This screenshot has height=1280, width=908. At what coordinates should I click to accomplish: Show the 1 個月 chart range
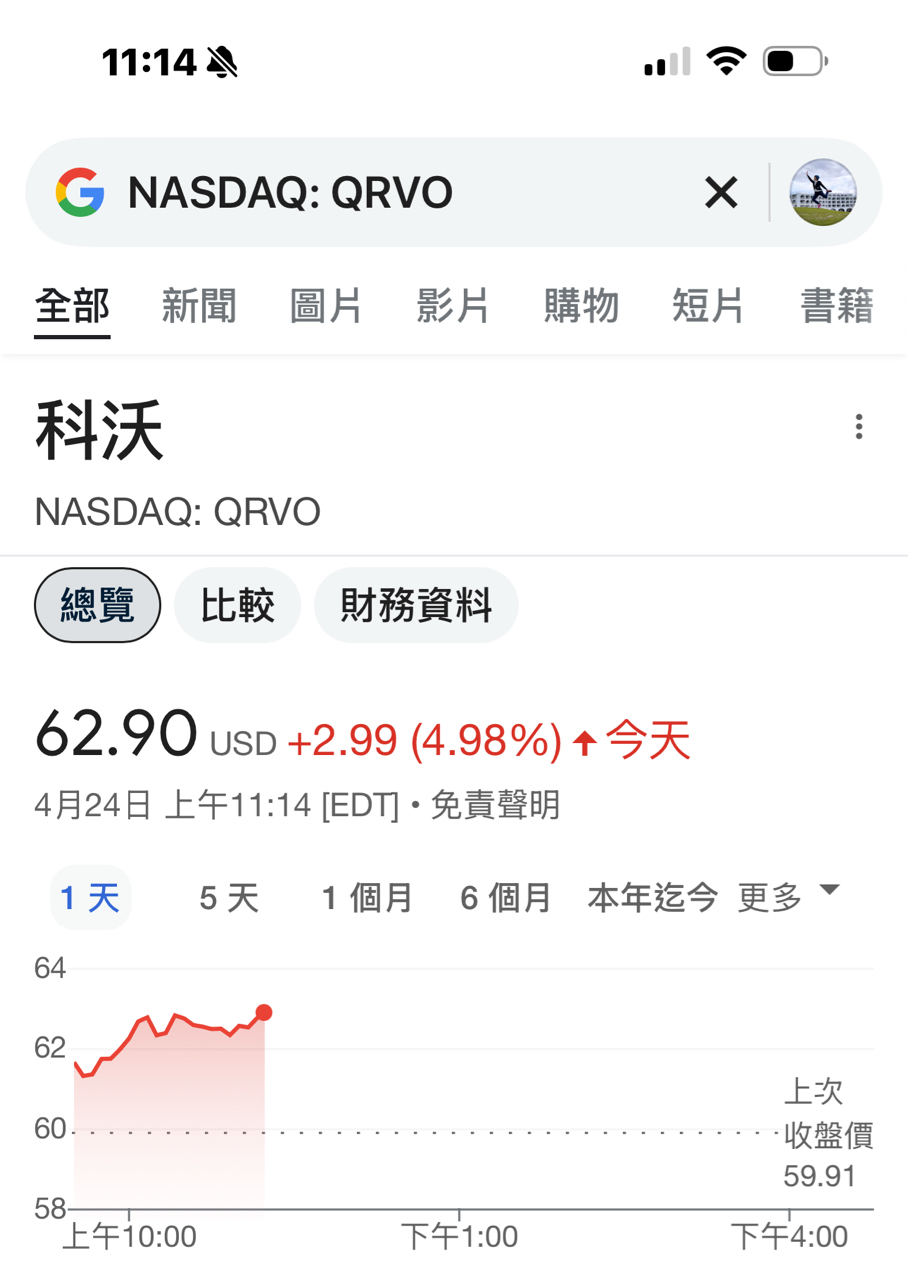(x=367, y=898)
